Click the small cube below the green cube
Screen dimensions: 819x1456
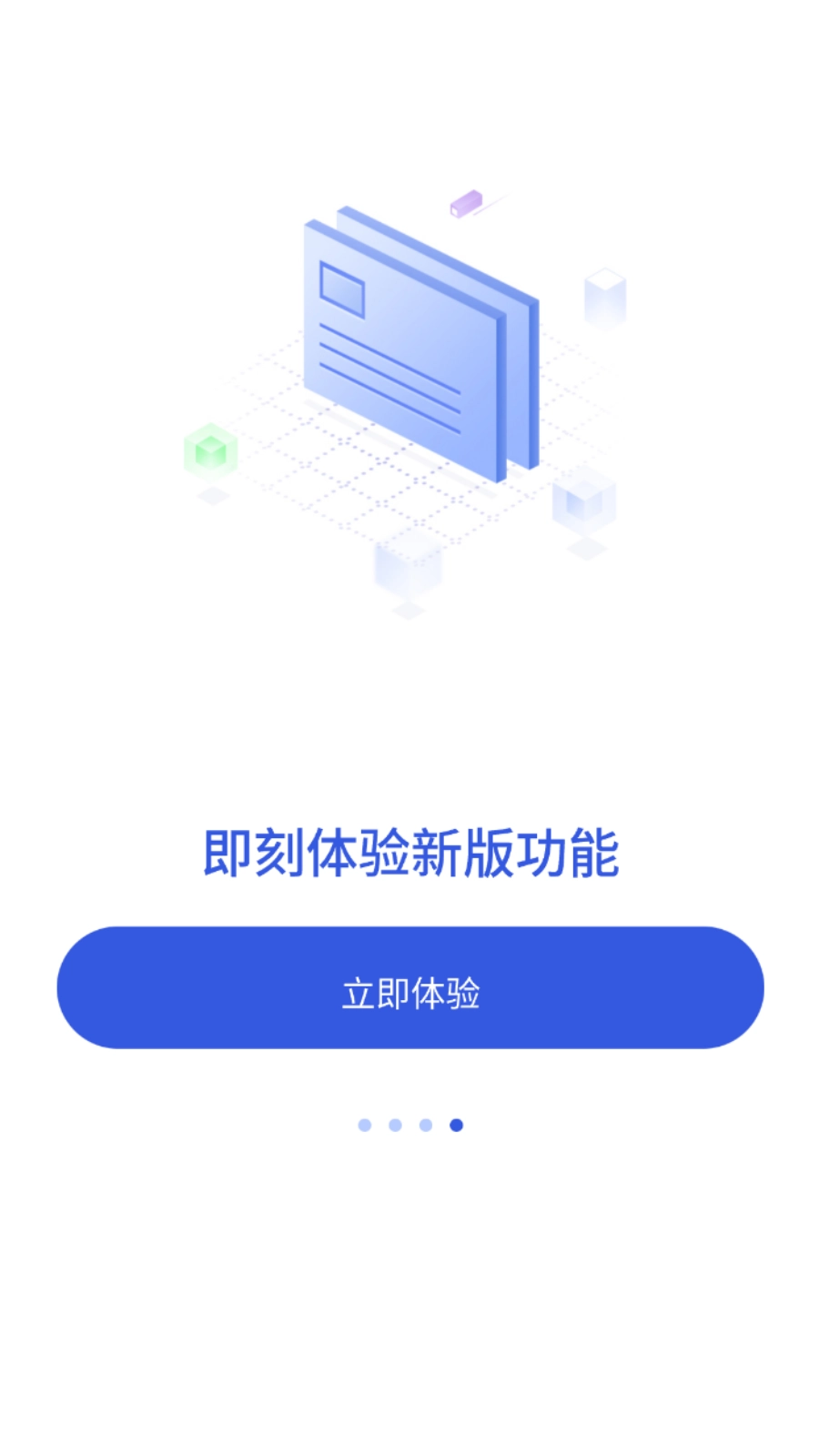point(211,496)
